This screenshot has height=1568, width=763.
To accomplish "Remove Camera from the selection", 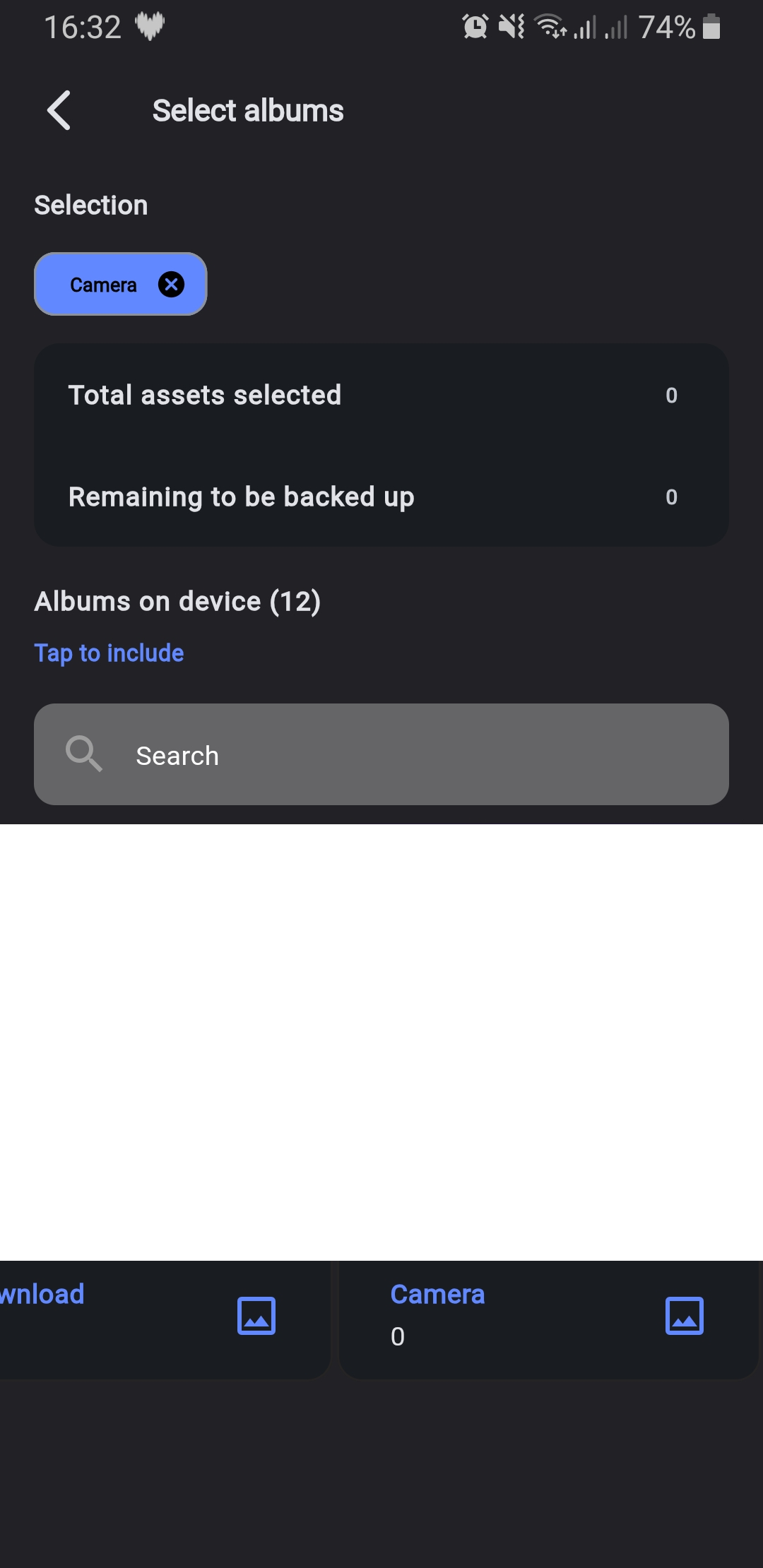I will click(x=171, y=285).
